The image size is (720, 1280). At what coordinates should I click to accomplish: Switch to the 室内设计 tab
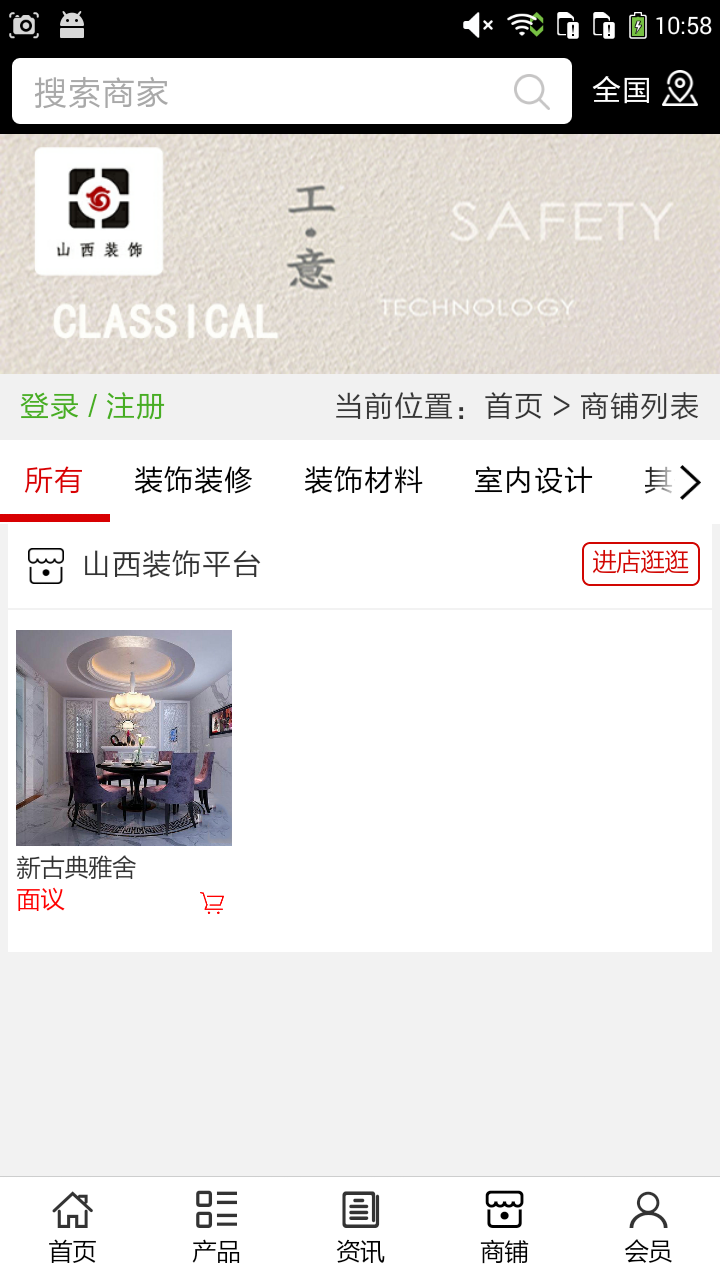[533, 481]
